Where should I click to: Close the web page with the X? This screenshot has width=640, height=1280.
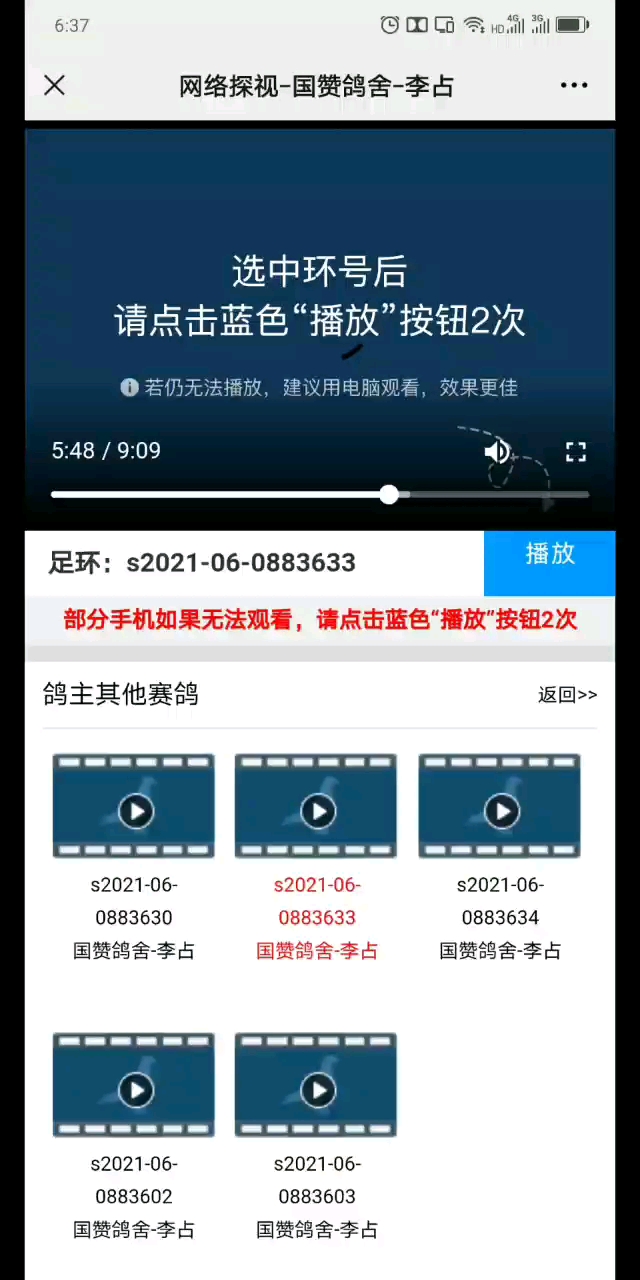coord(55,86)
